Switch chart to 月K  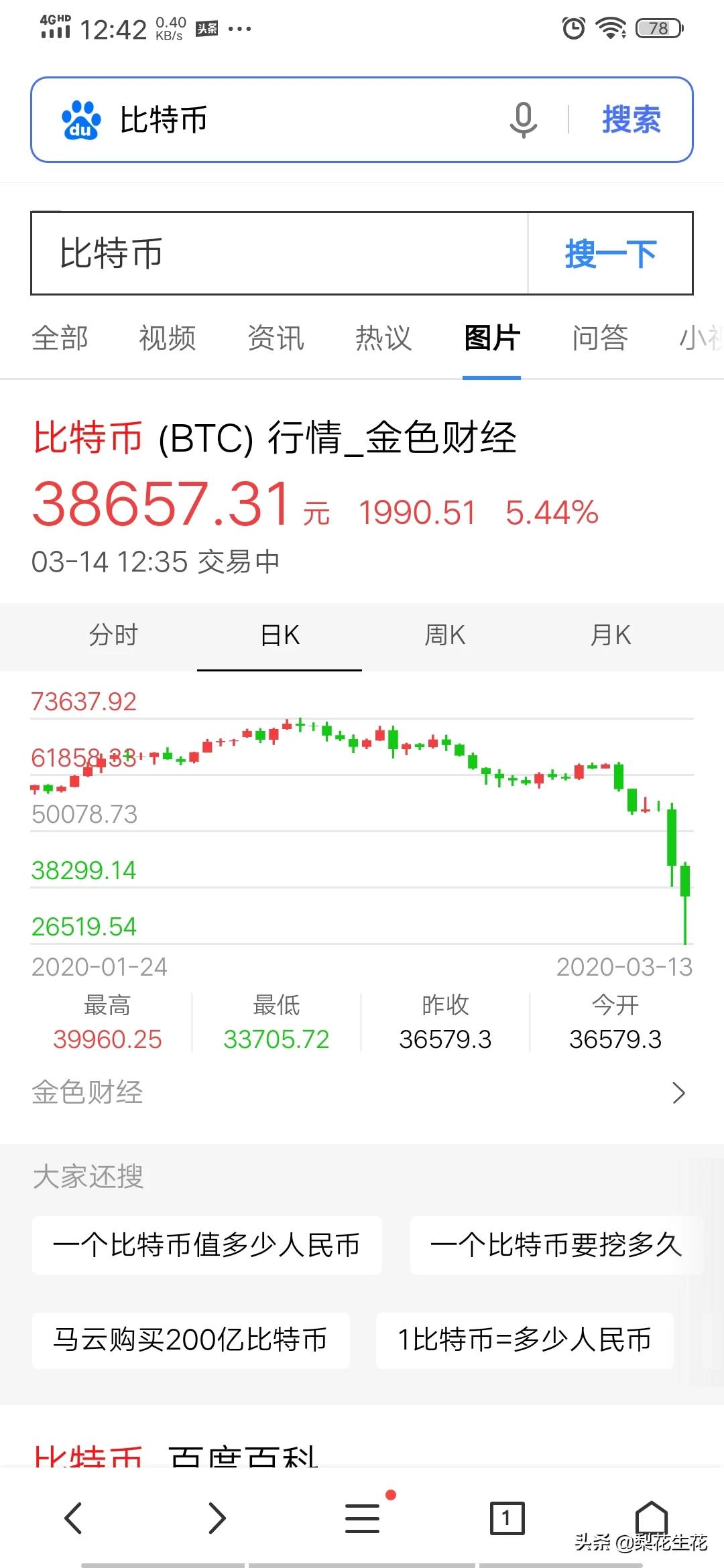[610, 635]
